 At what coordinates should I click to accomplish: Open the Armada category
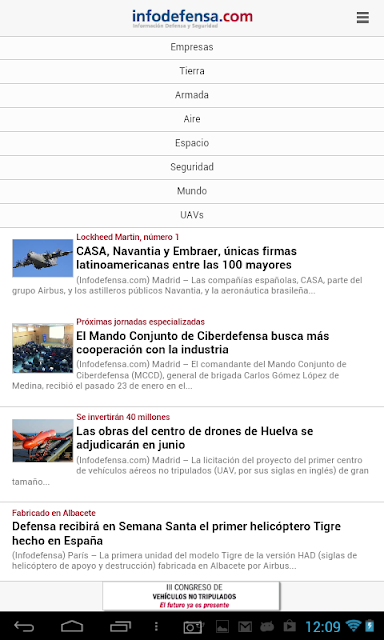[192, 96]
